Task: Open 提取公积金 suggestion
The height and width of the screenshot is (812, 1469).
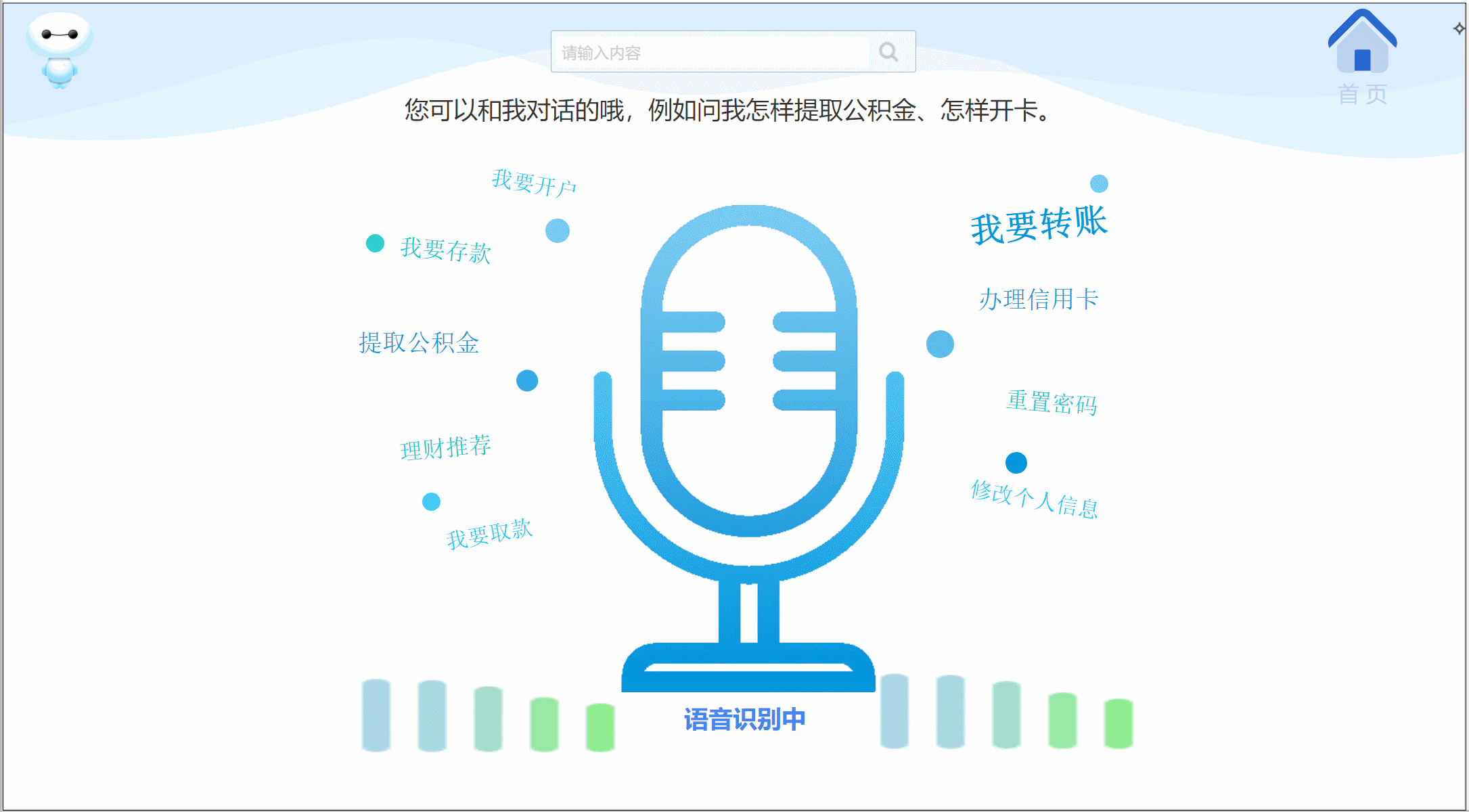Action: click(419, 342)
